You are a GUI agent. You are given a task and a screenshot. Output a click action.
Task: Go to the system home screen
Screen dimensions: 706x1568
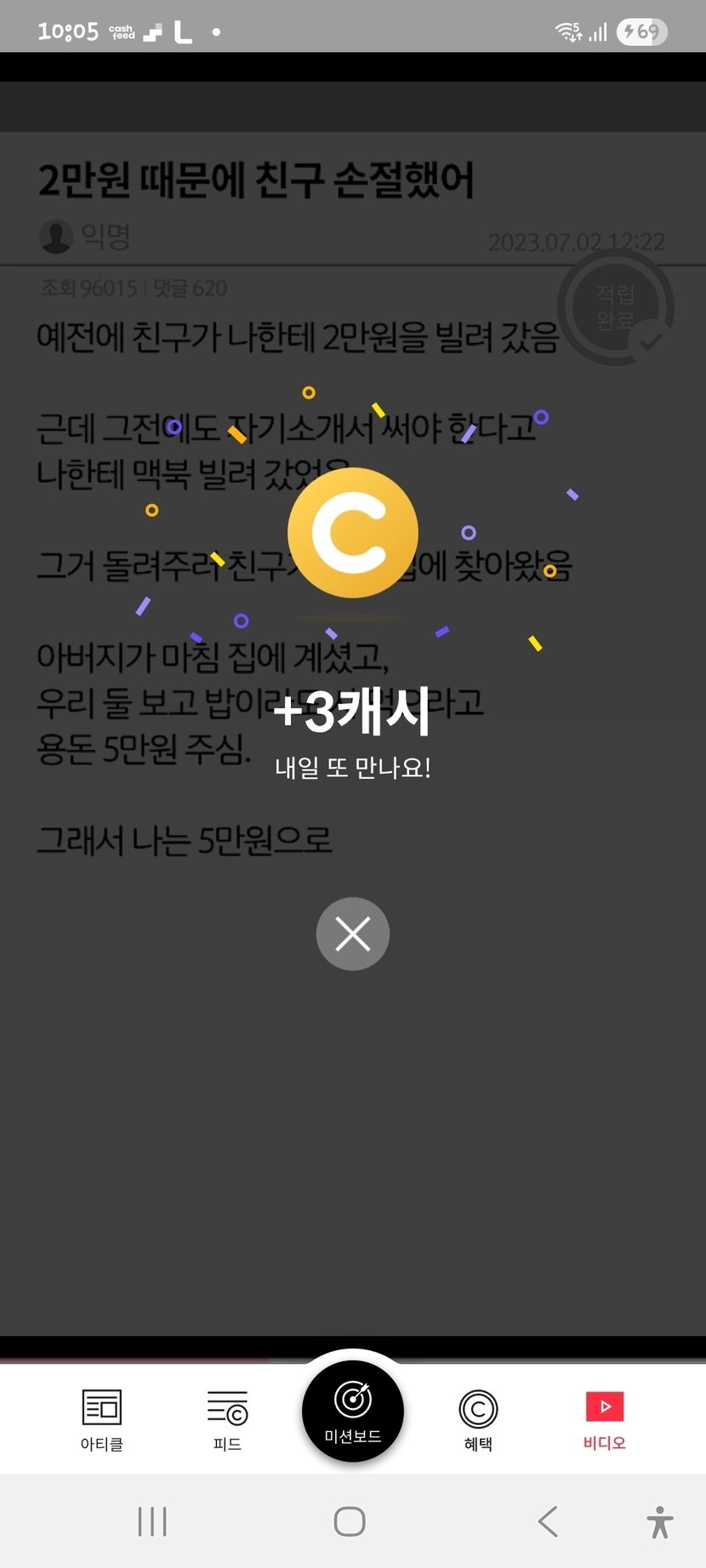click(x=350, y=1521)
